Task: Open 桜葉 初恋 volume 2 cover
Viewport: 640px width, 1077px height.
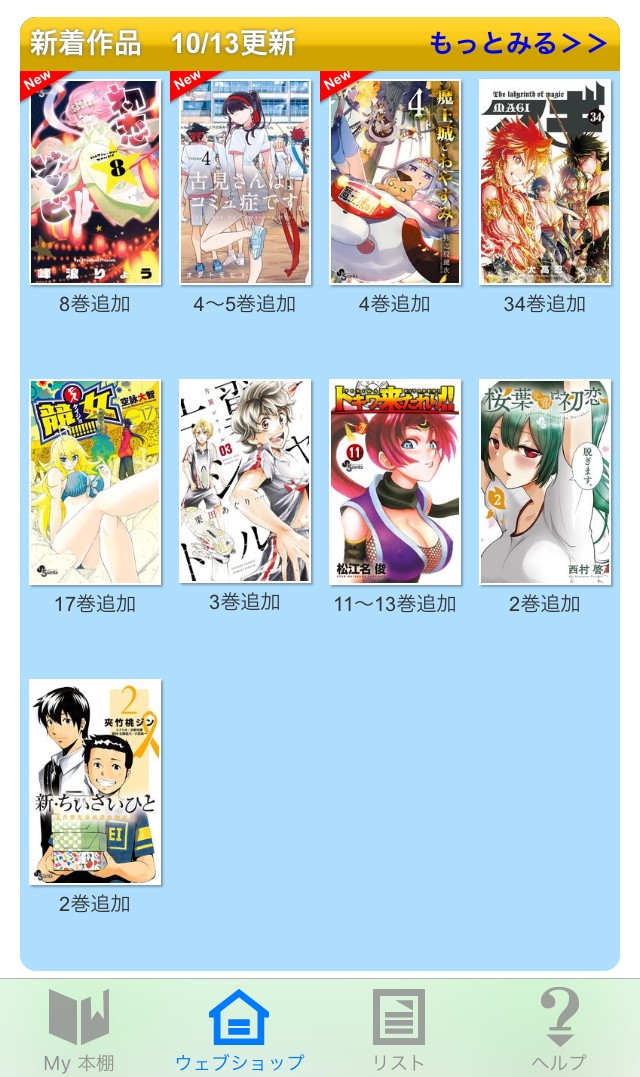Action: click(545, 481)
